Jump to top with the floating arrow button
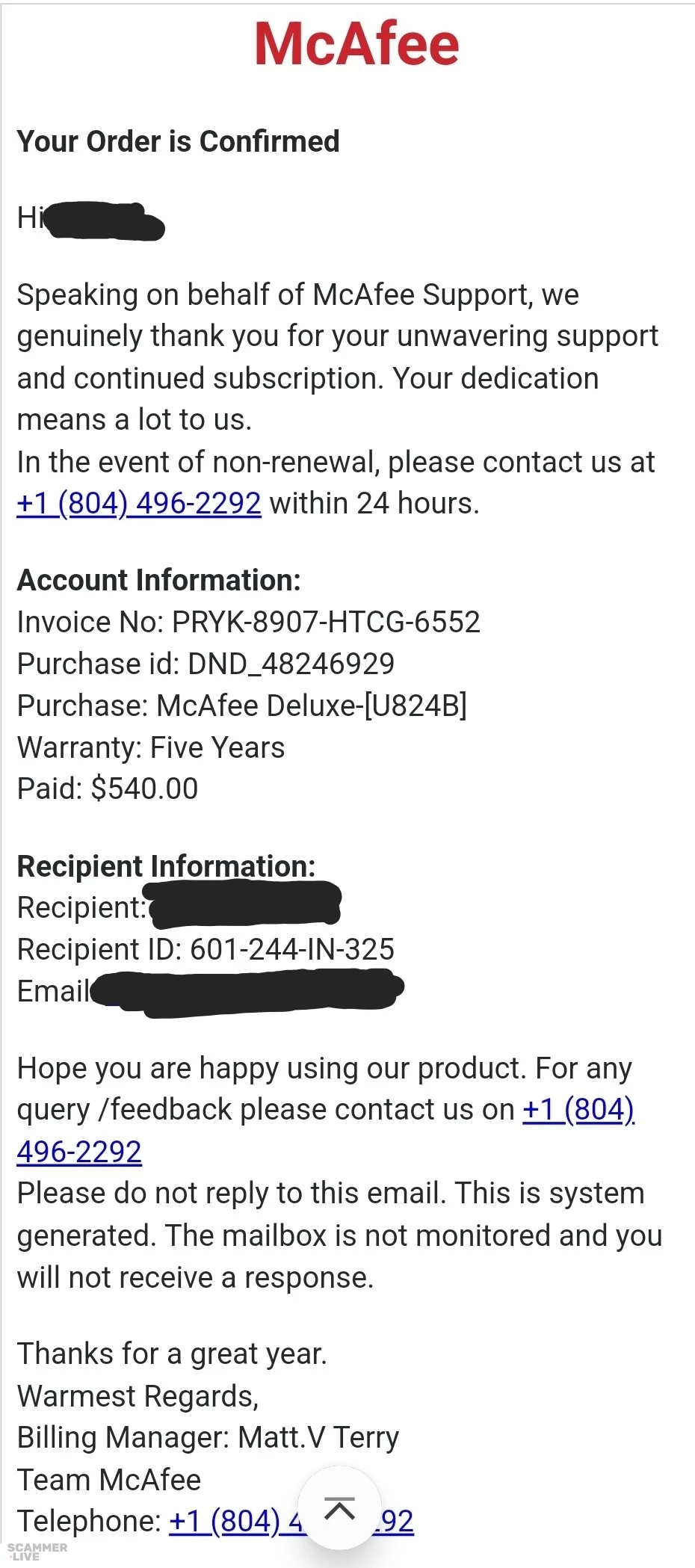The width and height of the screenshot is (695, 1568). 340,1508
